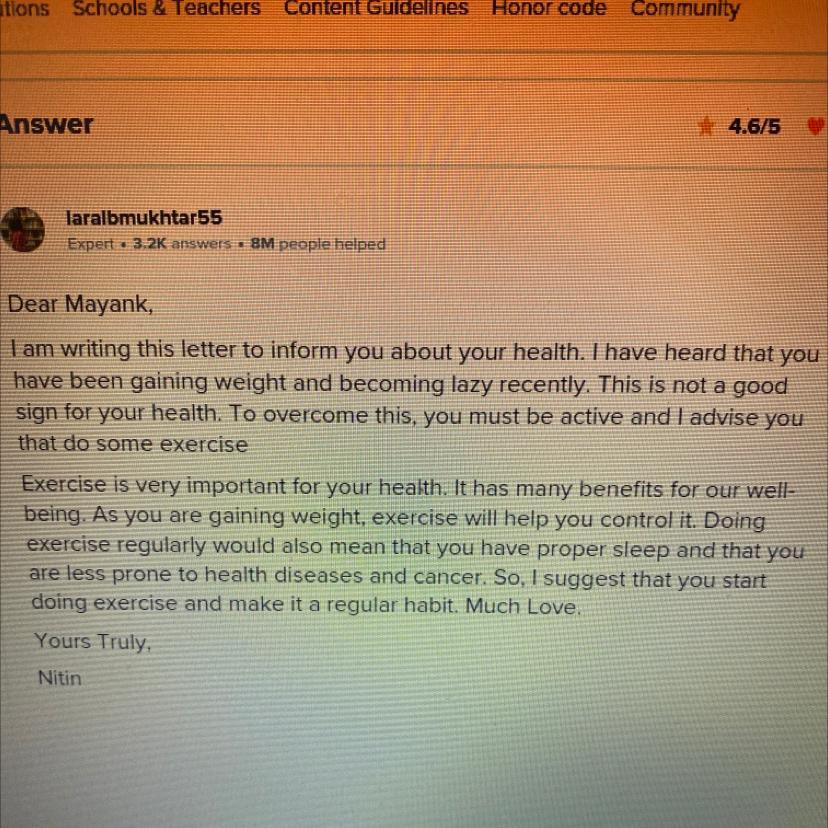Go to the Honor code page

[x=548, y=9]
